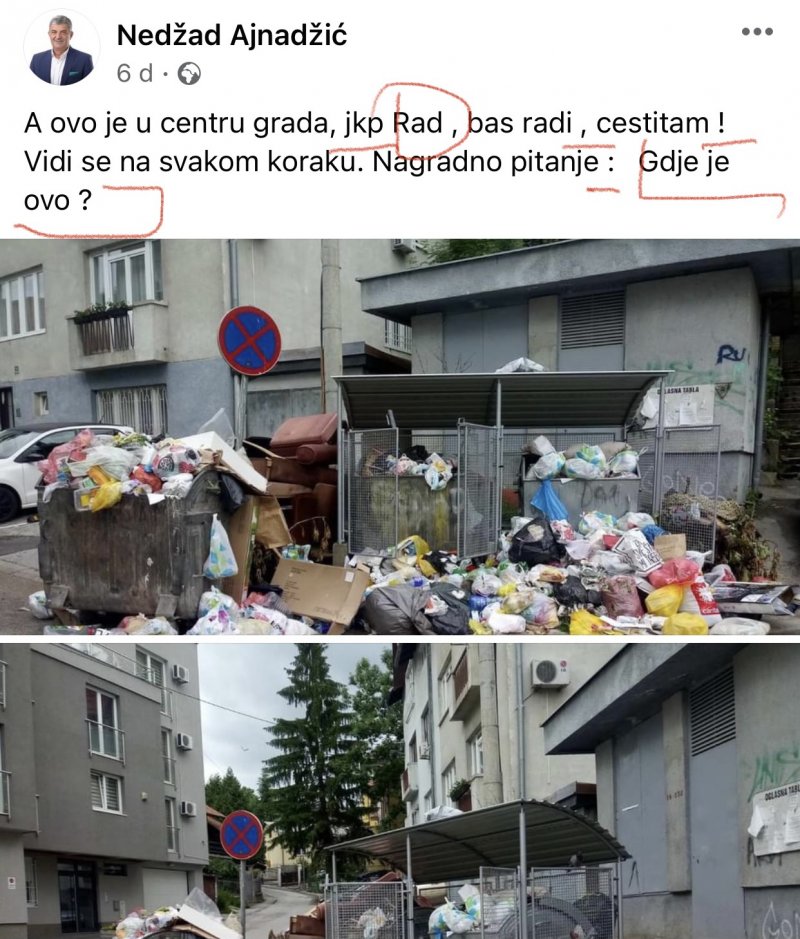Image resolution: width=800 pixels, height=939 pixels.
Task: Open the post's three-dot options menu
Action: point(757,32)
